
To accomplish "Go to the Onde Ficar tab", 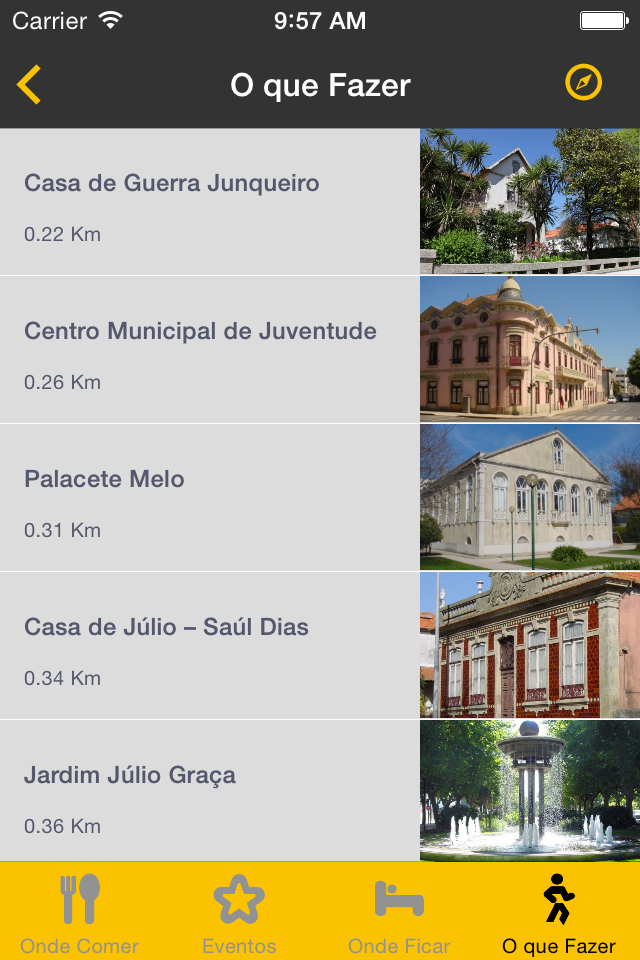I will (399, 912).
